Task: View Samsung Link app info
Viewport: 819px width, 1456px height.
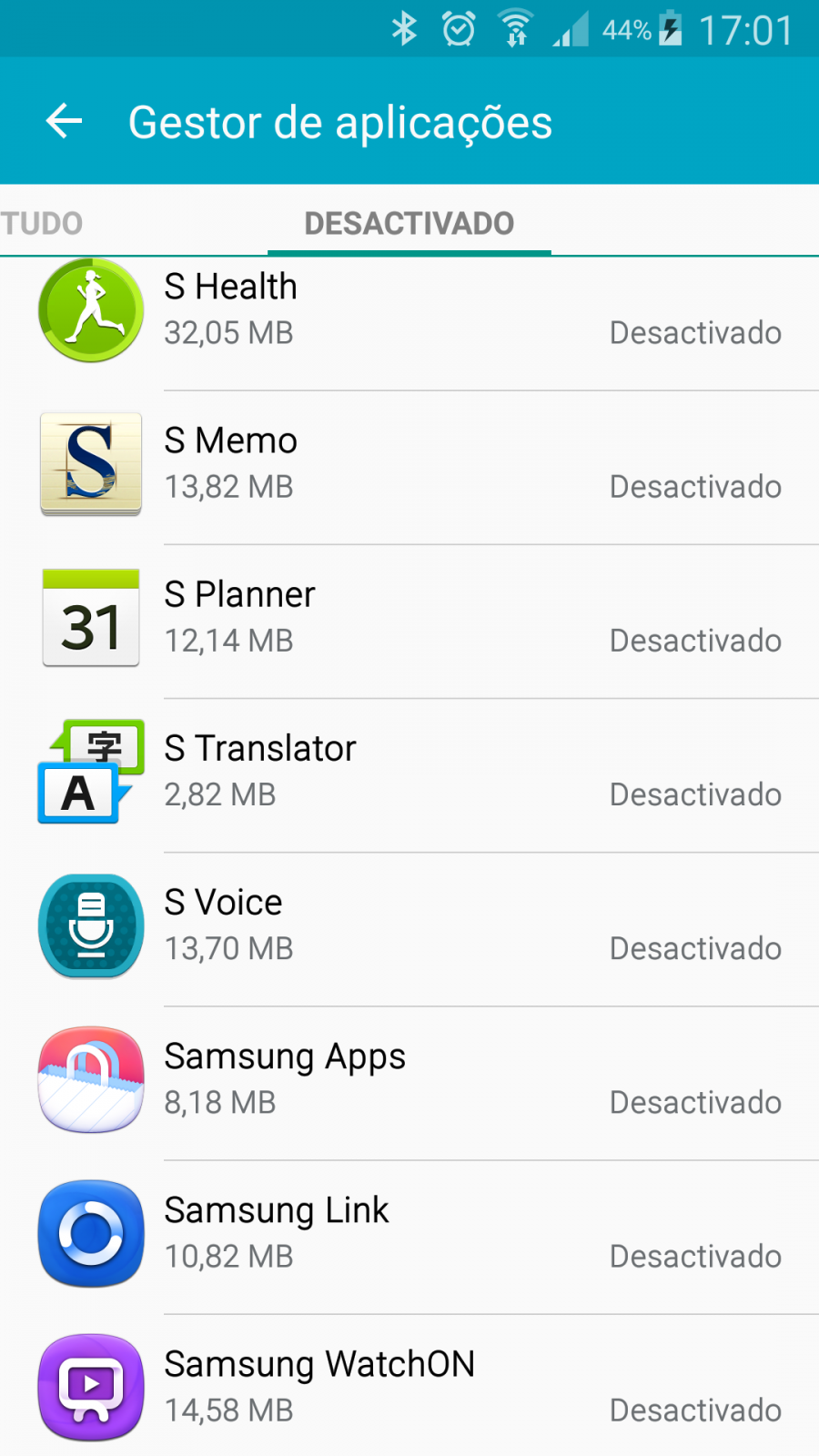Action: pyautogui.click(x=409, y=1237)
